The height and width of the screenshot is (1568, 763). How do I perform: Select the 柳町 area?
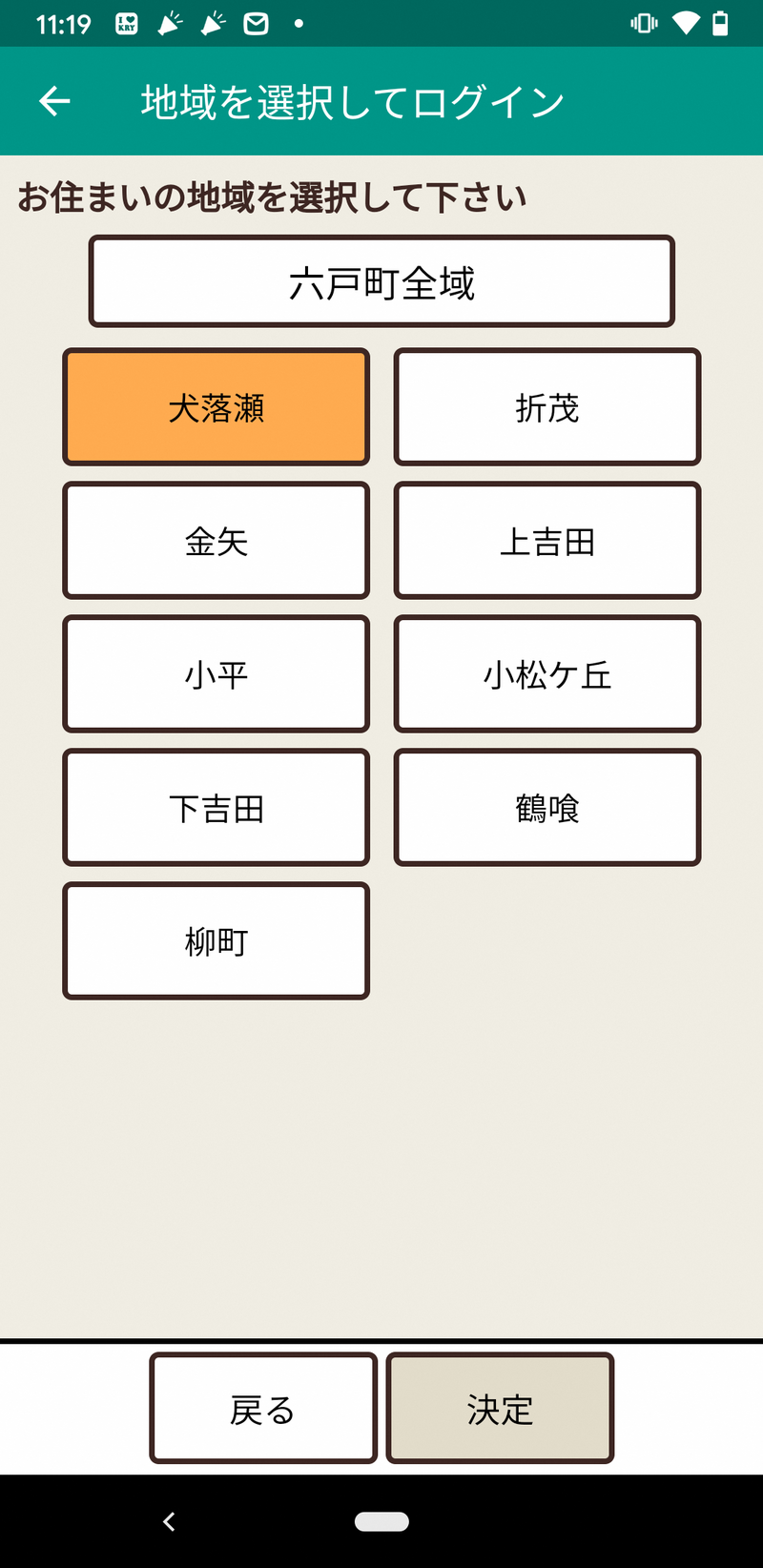(216, 941)
